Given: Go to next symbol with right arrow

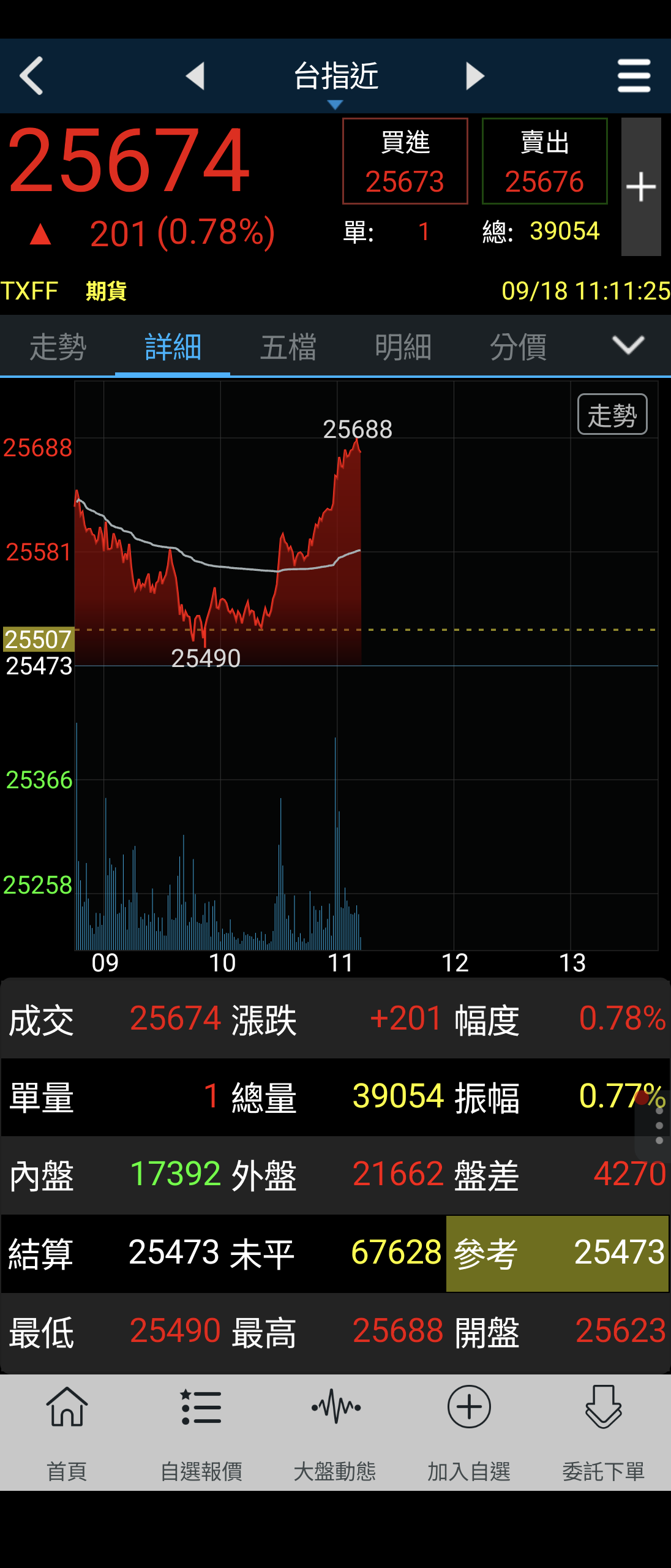Looking at the screenshot, I should tap(474, 75).
